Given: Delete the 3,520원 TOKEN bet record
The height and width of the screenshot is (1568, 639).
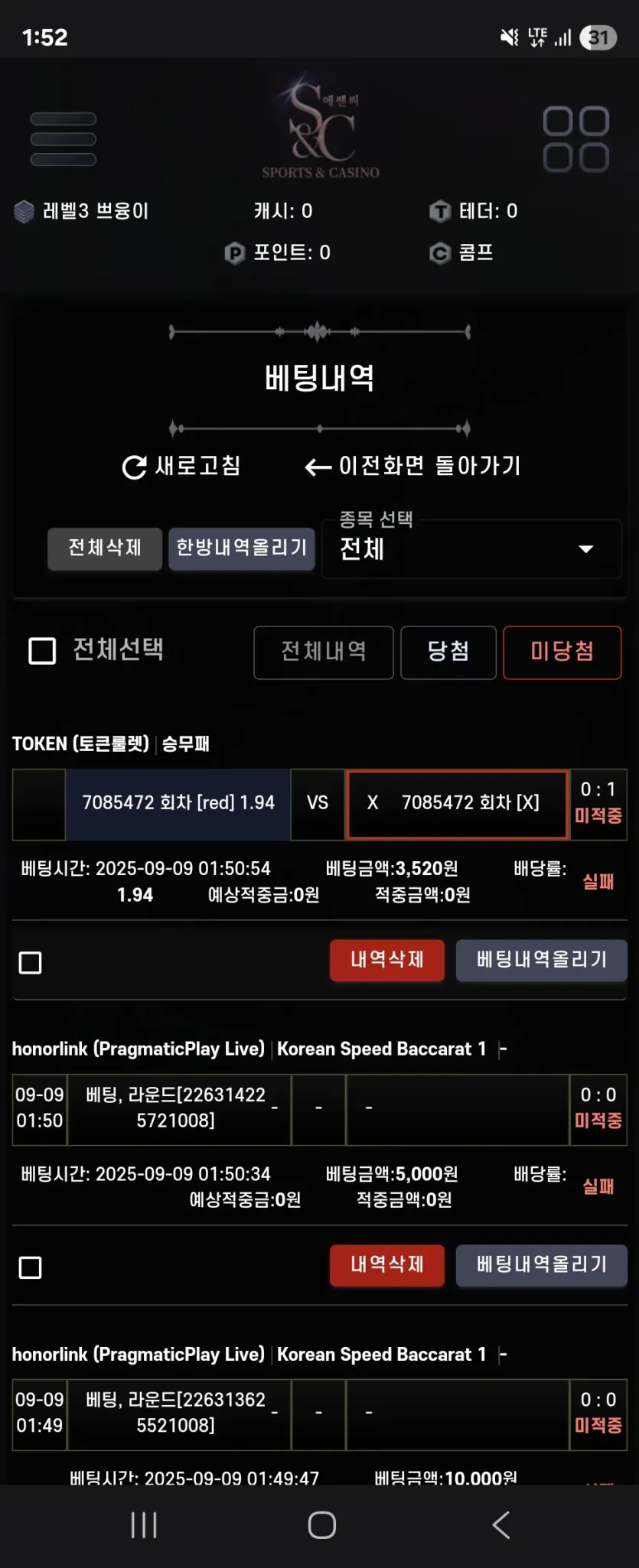Looking at the screenshot, I should click(387, 960).
